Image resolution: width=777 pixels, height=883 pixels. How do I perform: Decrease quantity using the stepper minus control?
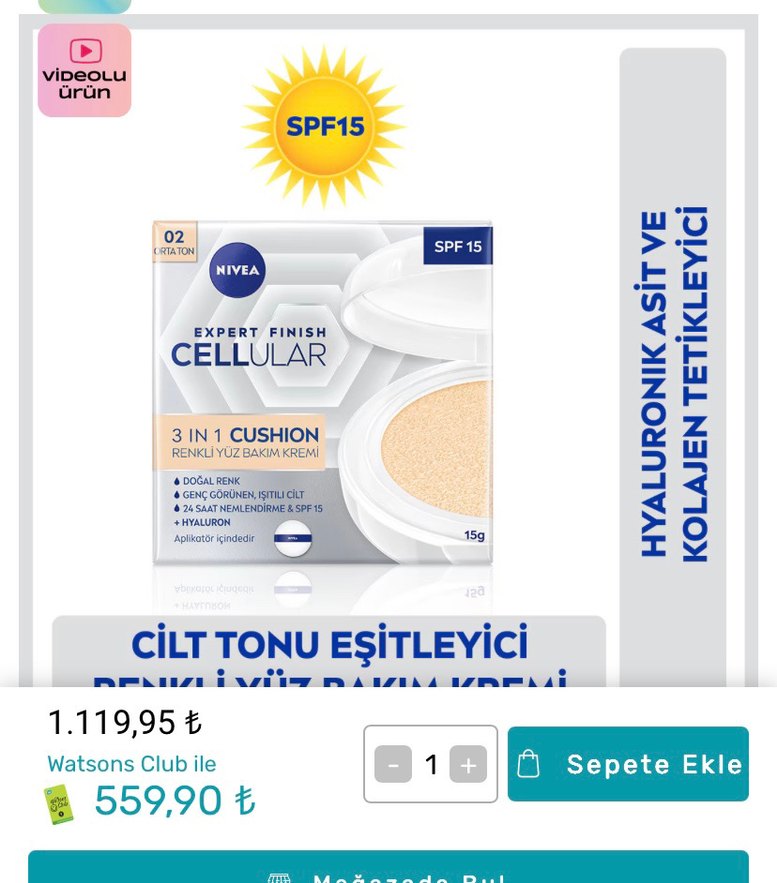coord(392,764)
